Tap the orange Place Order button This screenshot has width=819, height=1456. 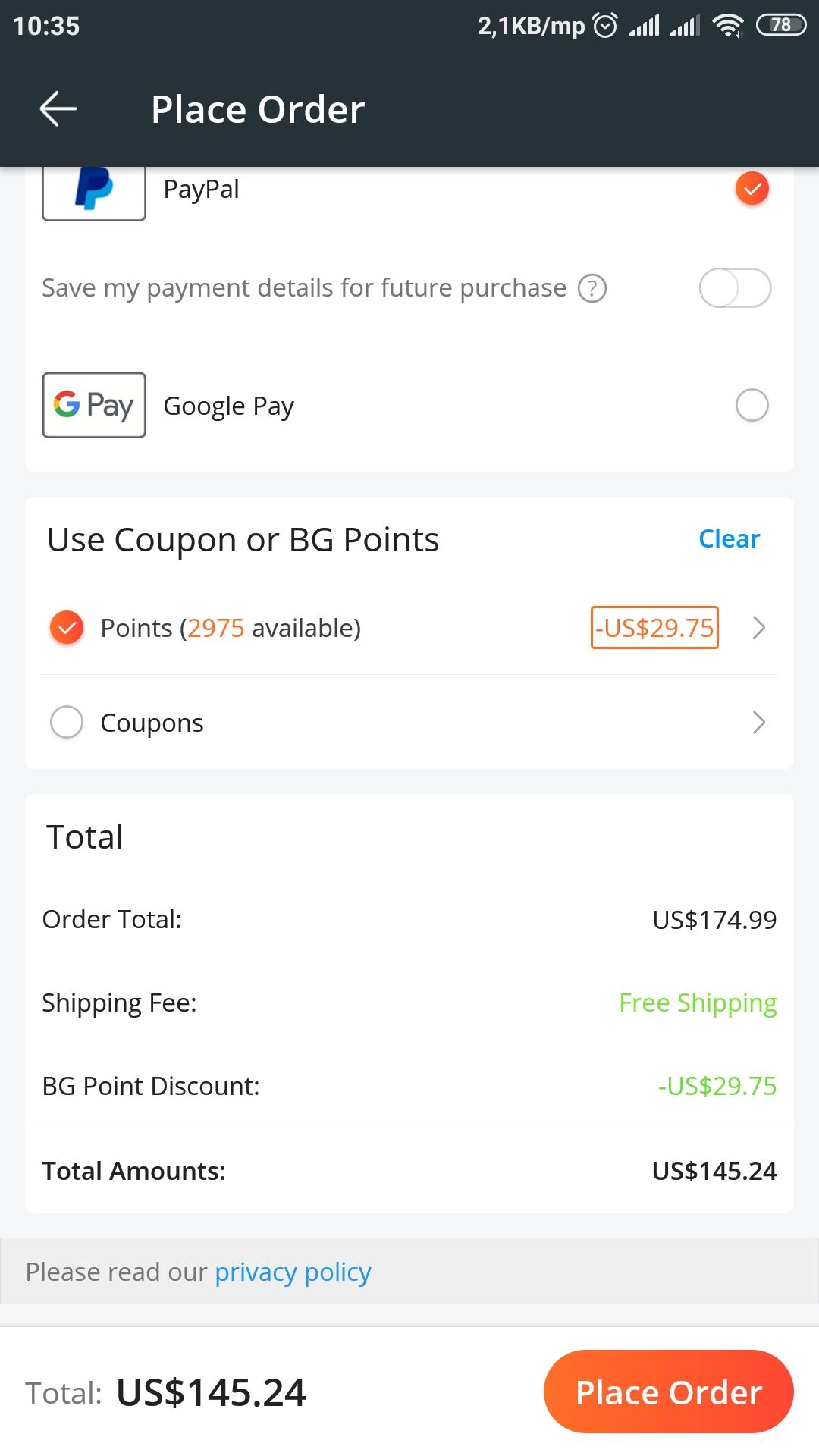click(669, 1392)
